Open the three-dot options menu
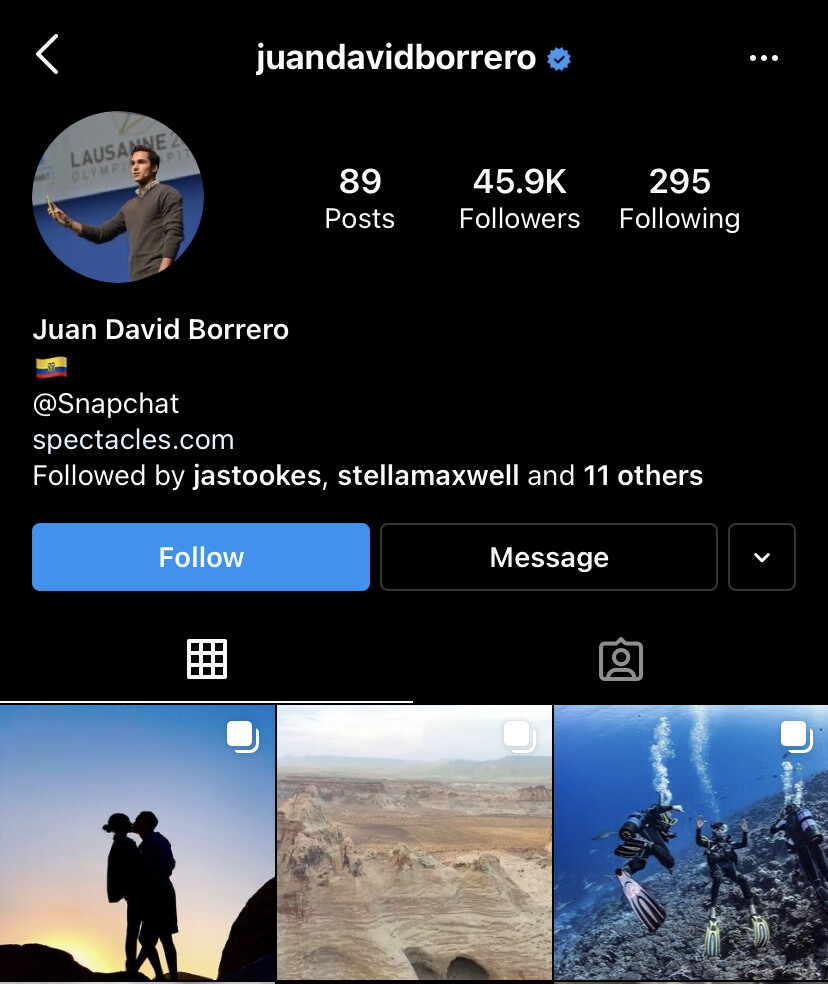Screen dimensions: 828x984 point(763,59)
